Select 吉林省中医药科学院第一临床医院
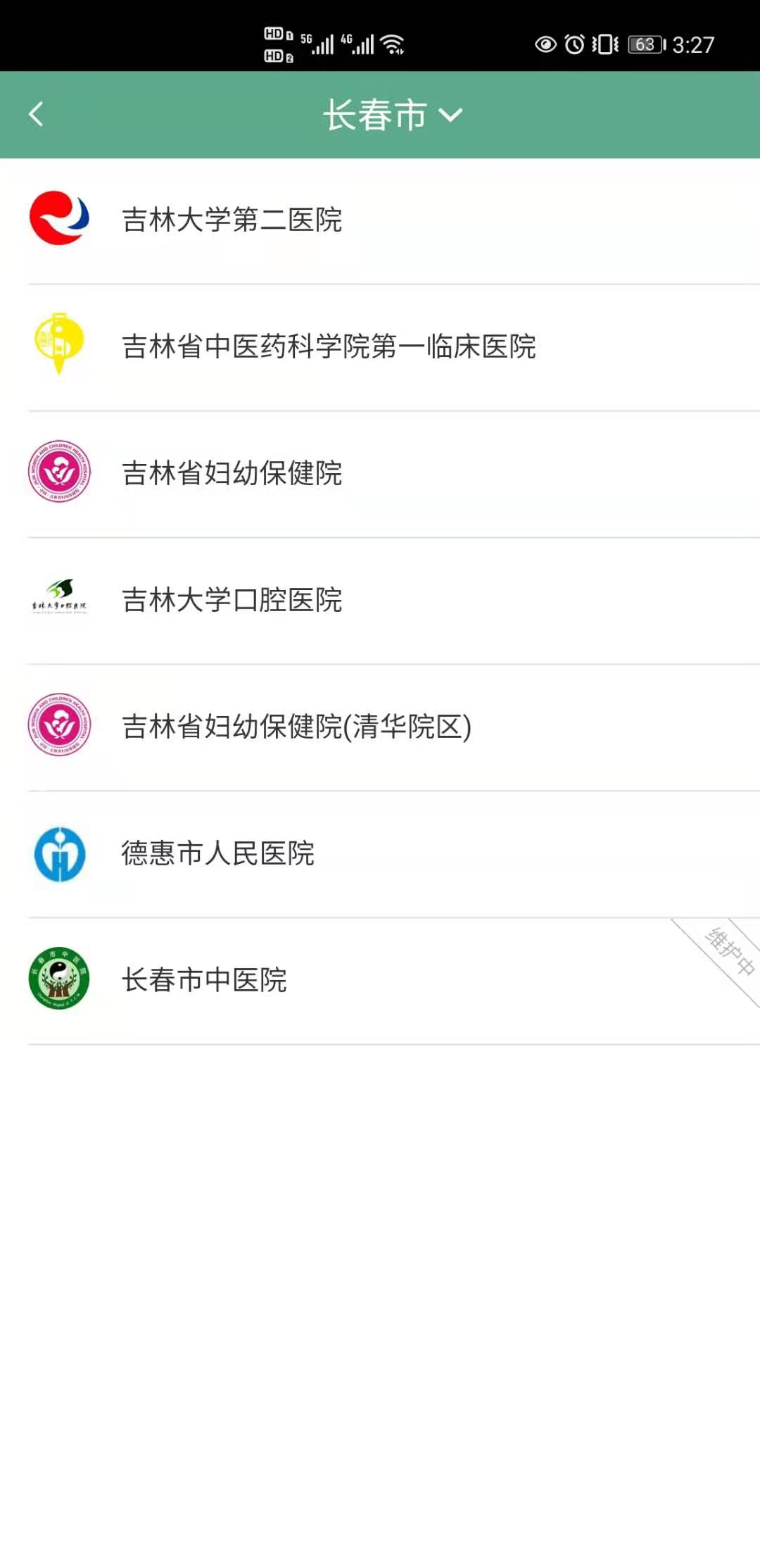This screenshot has height=1568, width=760. (329, 347)
